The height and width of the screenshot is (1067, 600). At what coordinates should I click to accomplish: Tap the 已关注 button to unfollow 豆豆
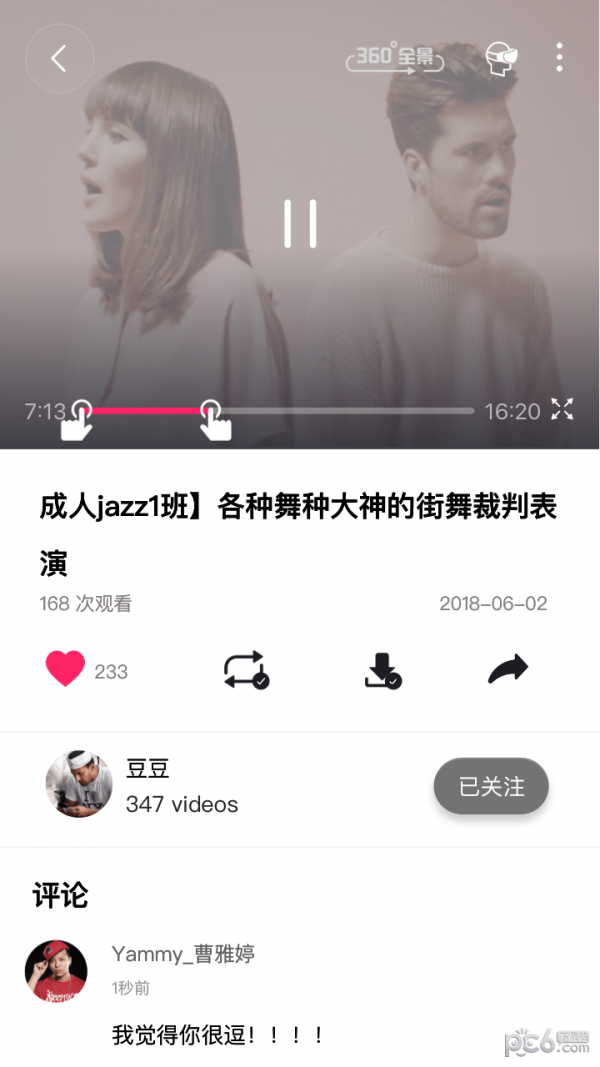pos(491,786)
